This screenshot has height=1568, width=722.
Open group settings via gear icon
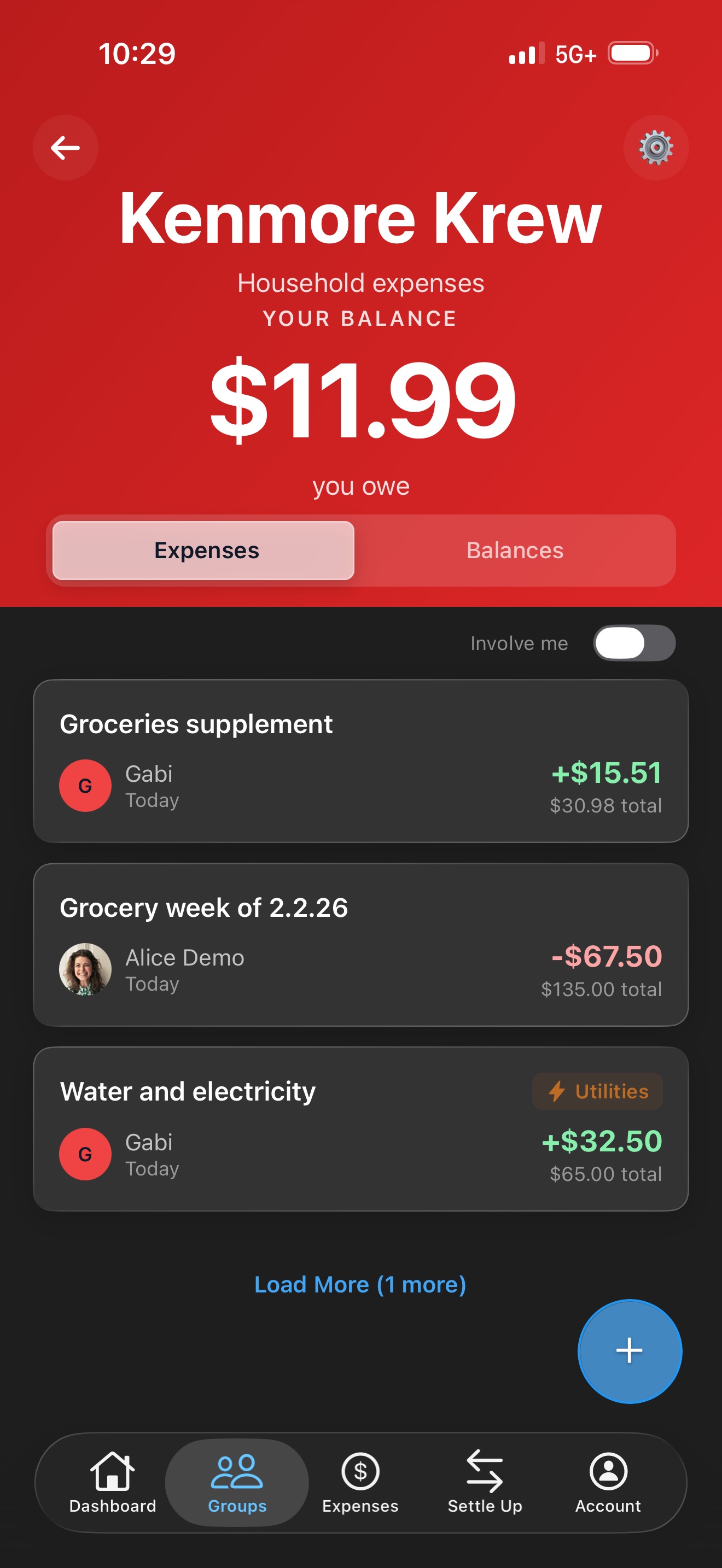pyautogui.click(x=656, y=147)
